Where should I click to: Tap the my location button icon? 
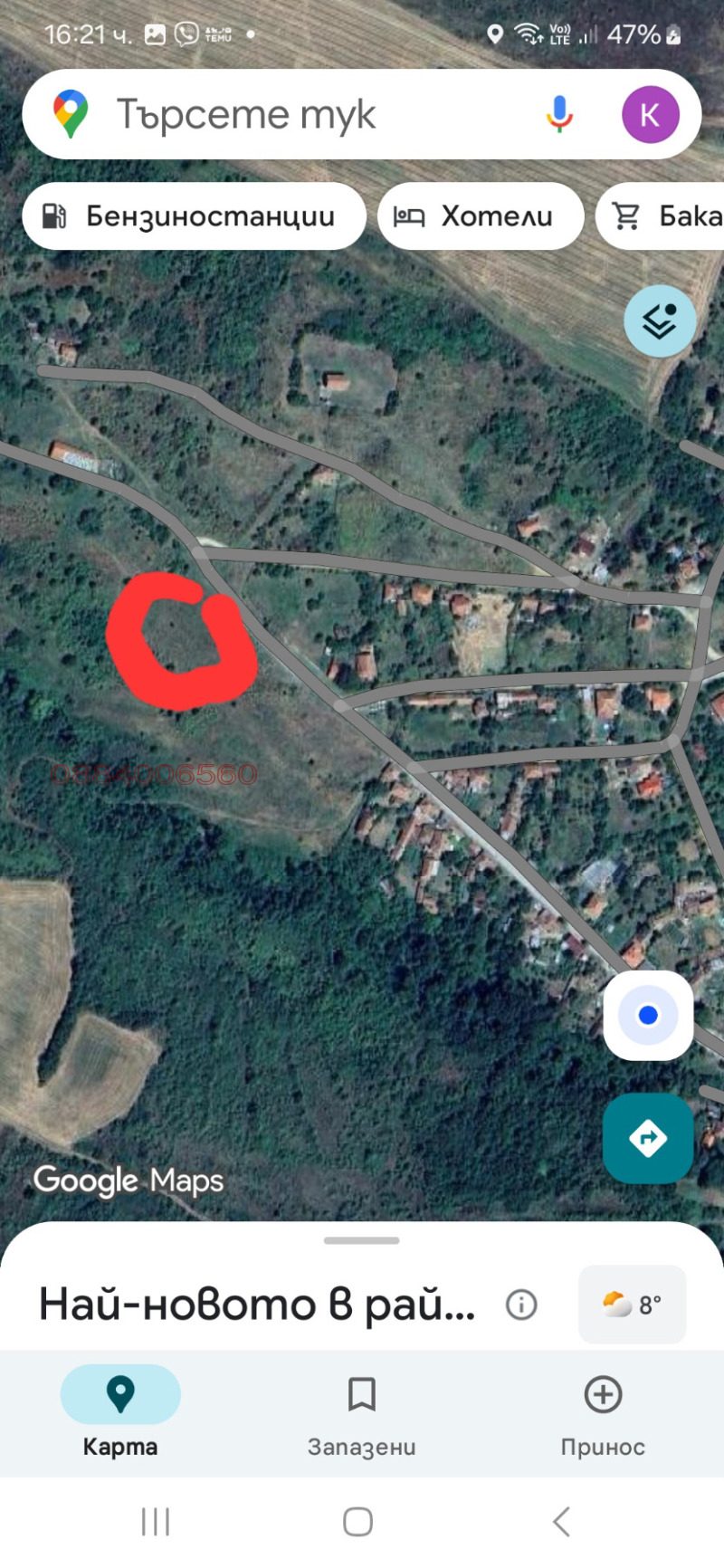tap(648, 1015)
